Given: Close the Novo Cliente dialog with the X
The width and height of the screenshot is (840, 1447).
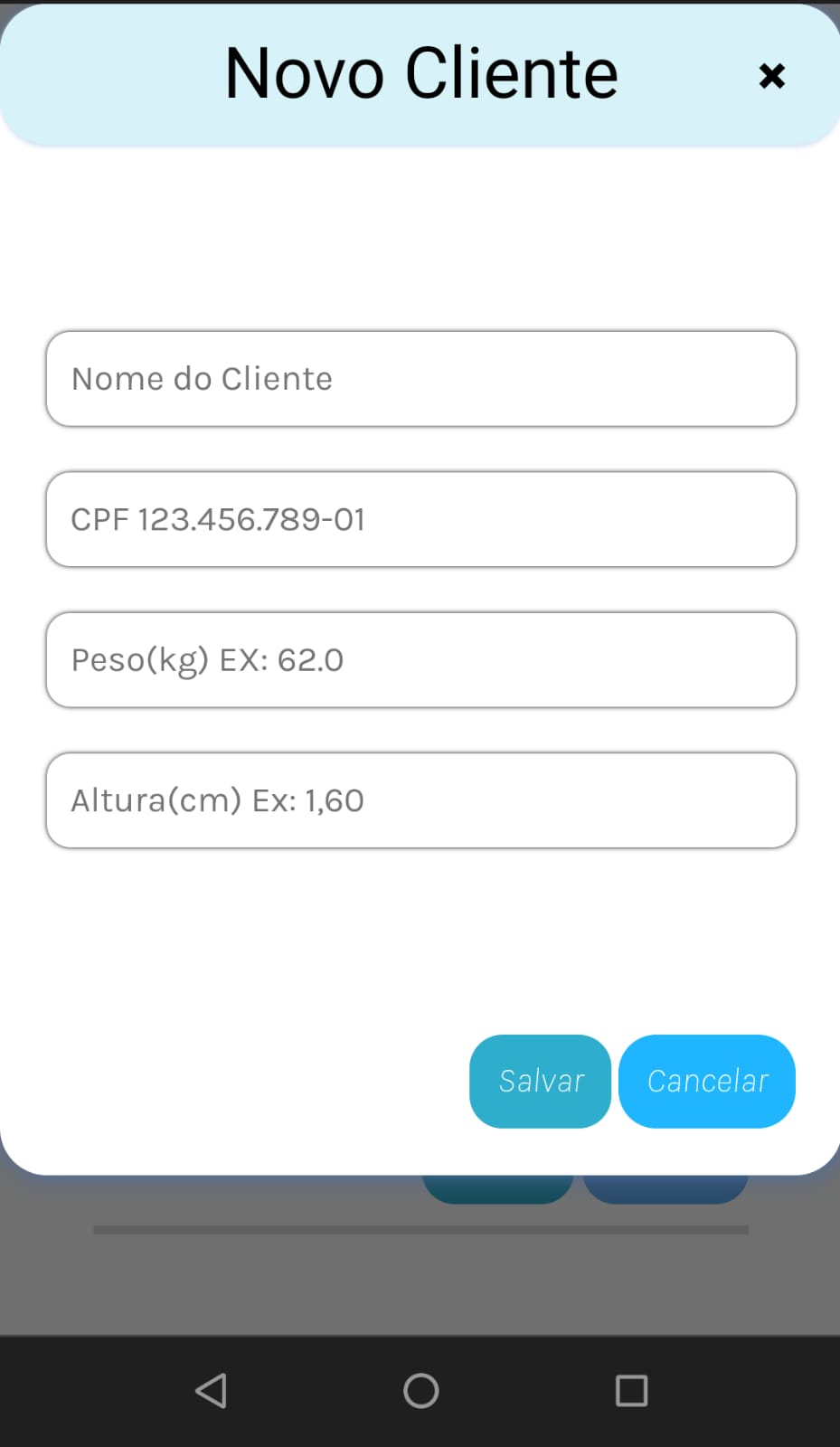Looking at the screenshot, I should tap(773, 75).
